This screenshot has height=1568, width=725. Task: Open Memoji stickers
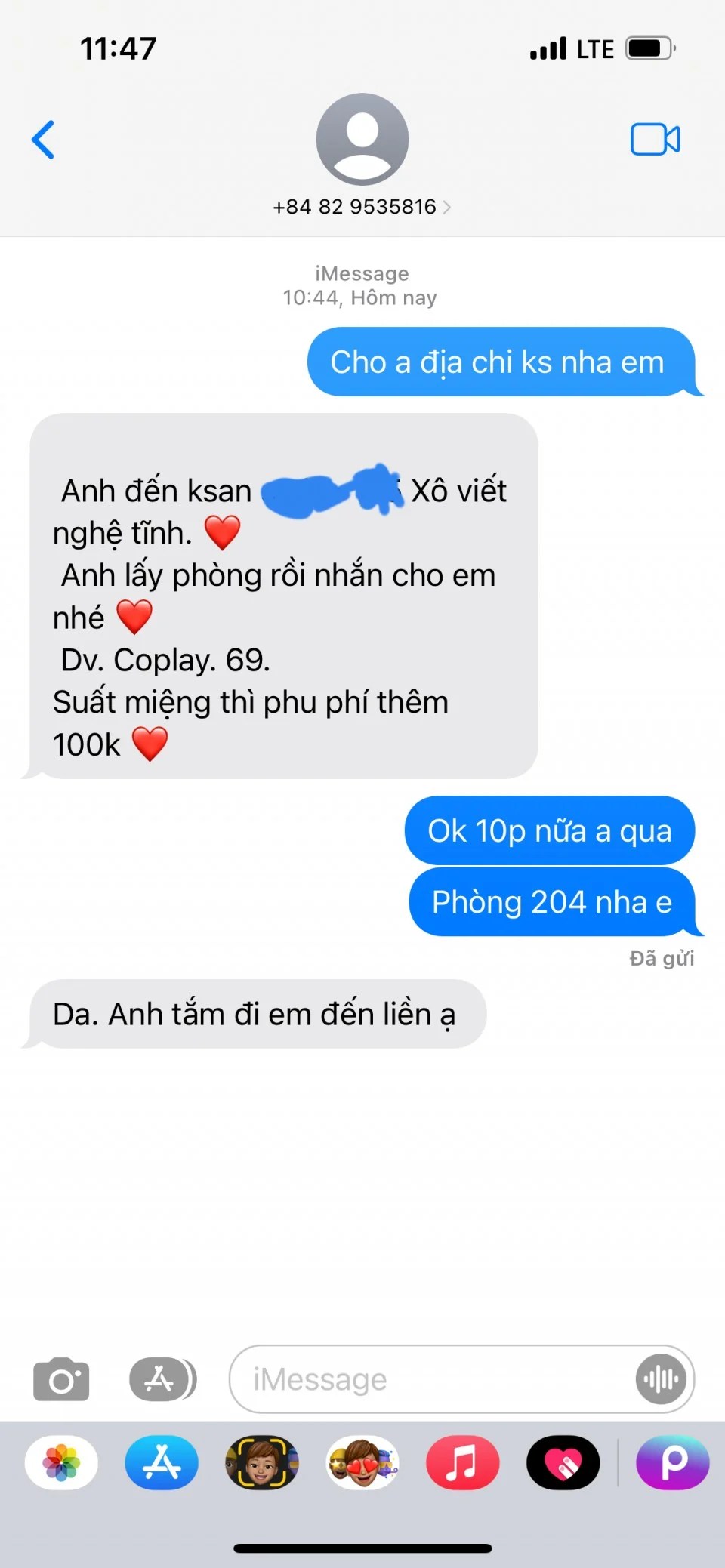pos(362,1462)
